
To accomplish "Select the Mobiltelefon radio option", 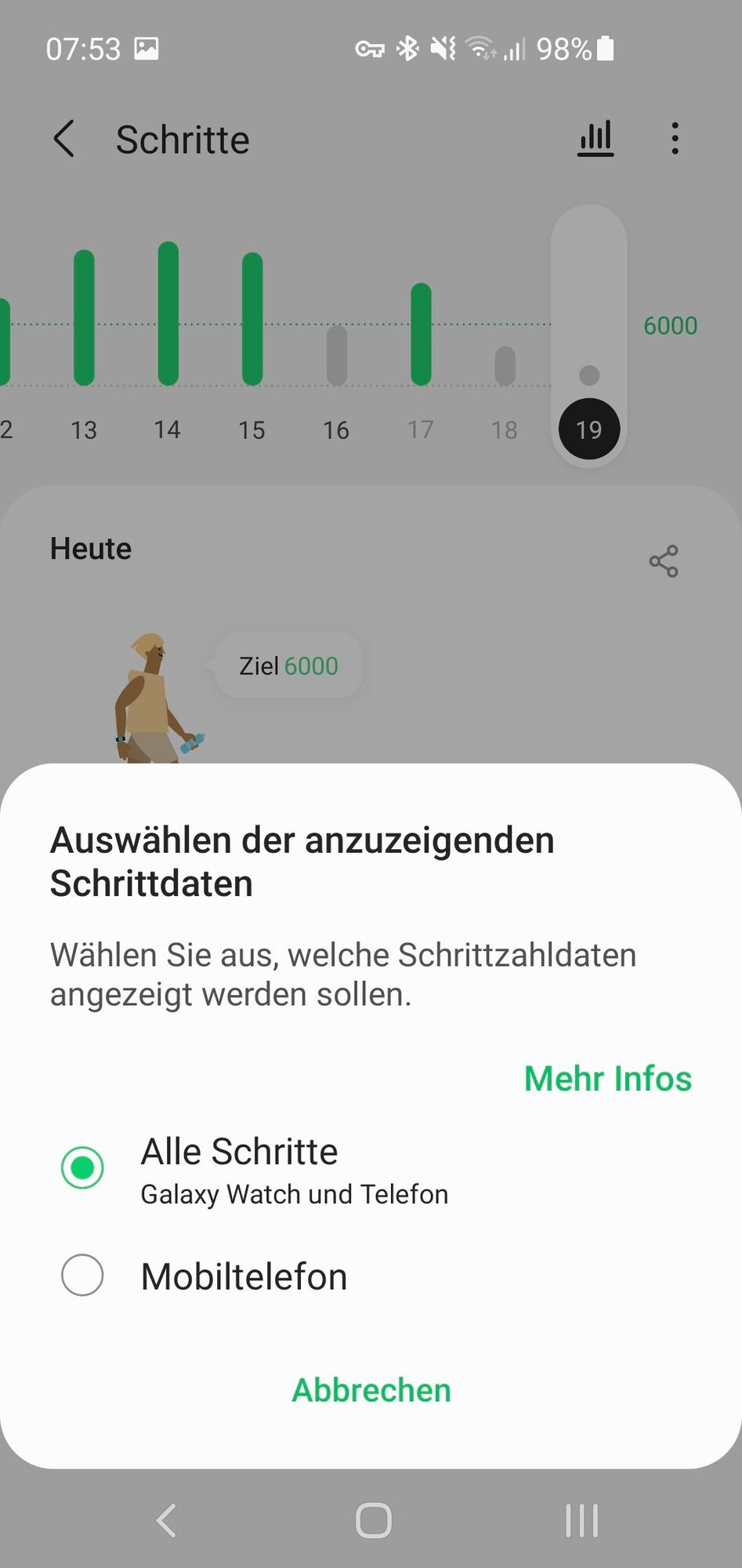I will pyautogui.click(x=82, y=1276).
